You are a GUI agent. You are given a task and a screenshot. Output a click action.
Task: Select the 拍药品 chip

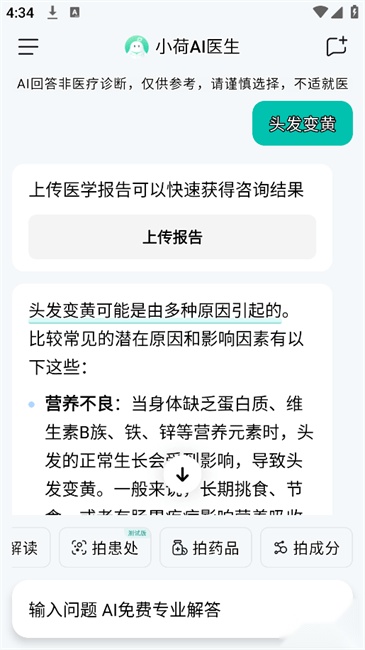(x=206, y=547)
